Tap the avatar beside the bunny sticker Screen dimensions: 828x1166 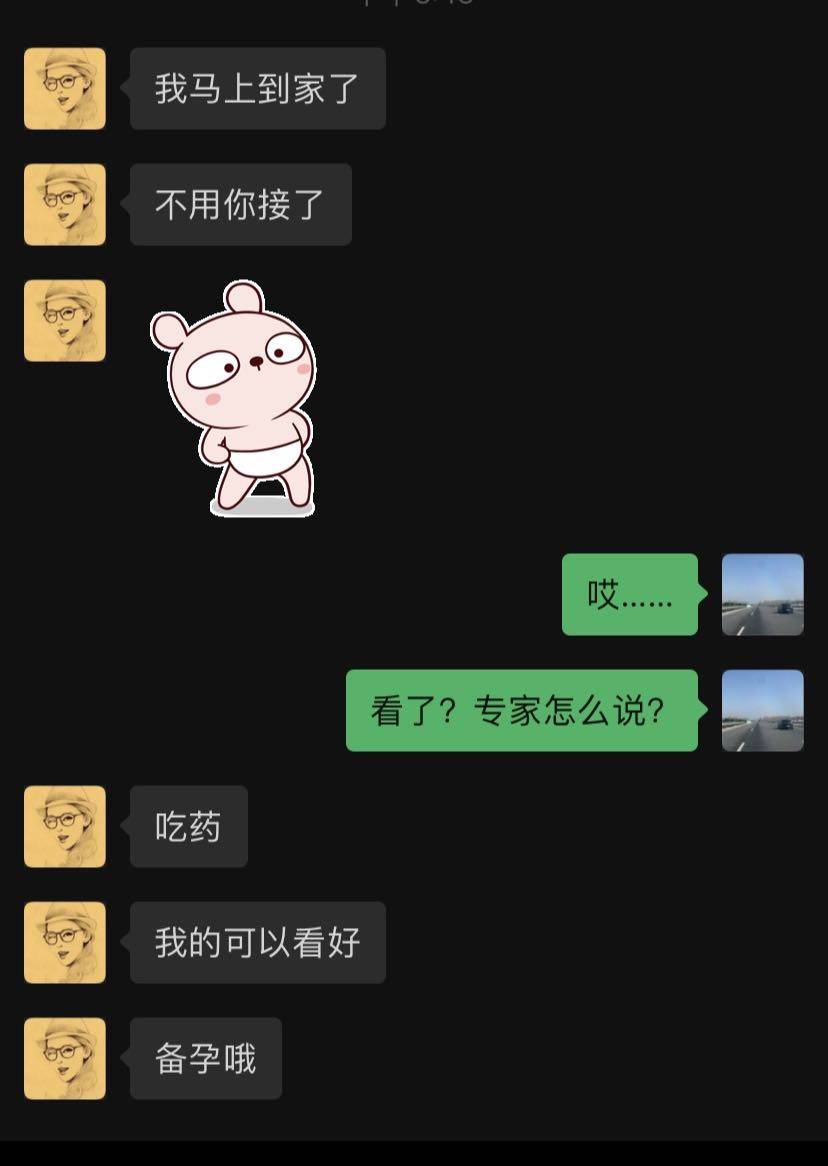pyautogui.click(x=65, y=320)
